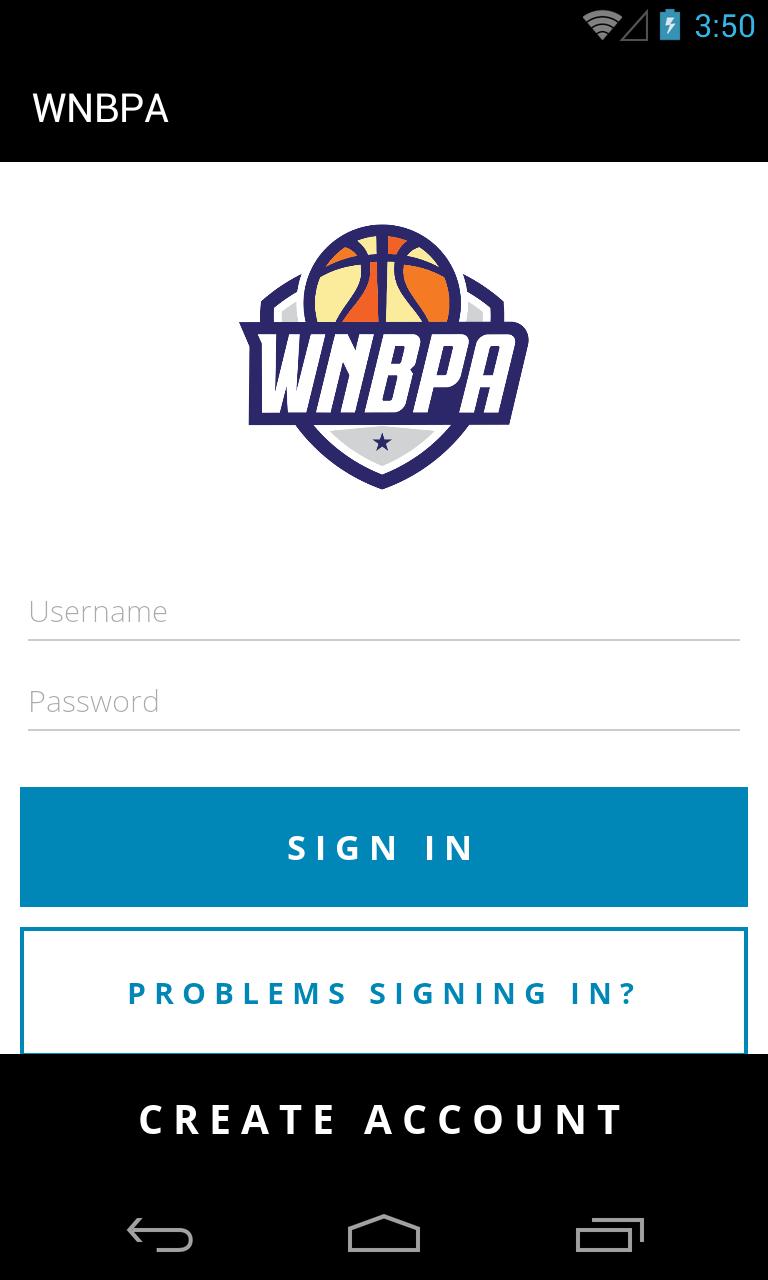Open the Recent Apps icon

(x=608, y=1236)
